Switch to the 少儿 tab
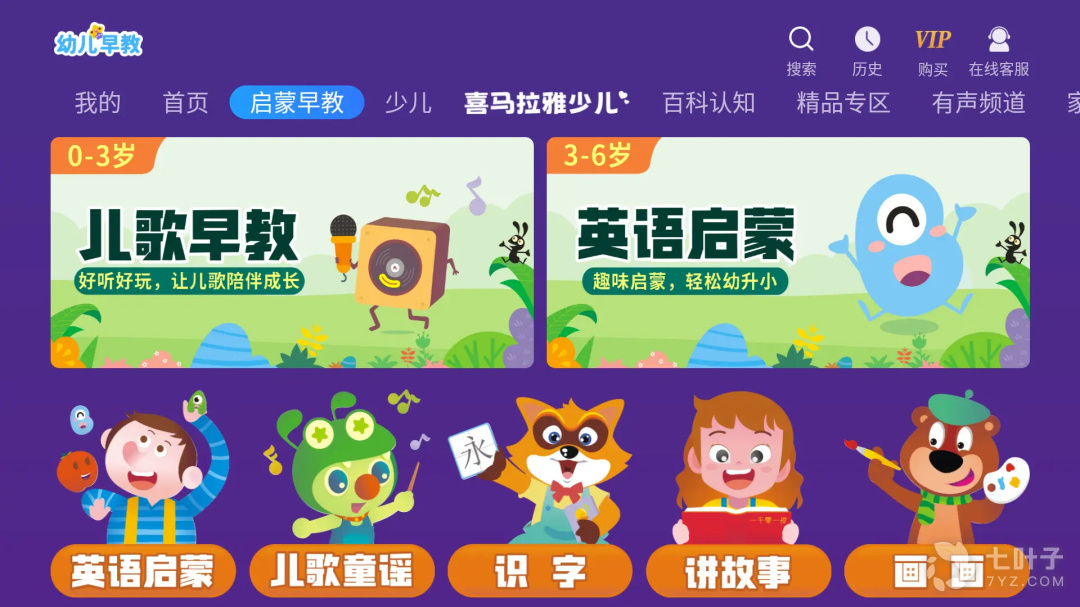 tap(408, 103)
